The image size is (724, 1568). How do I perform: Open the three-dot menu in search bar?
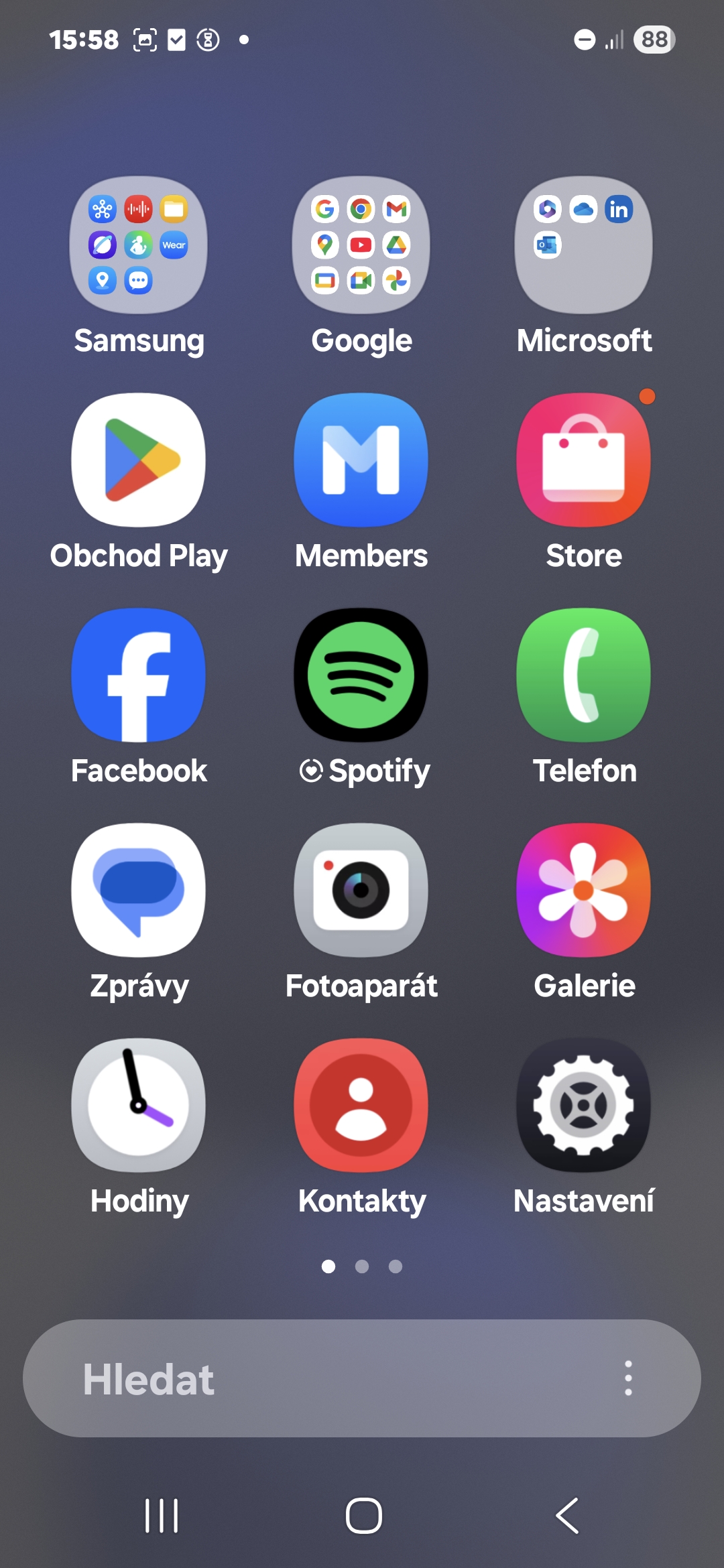coord(628,1378)
